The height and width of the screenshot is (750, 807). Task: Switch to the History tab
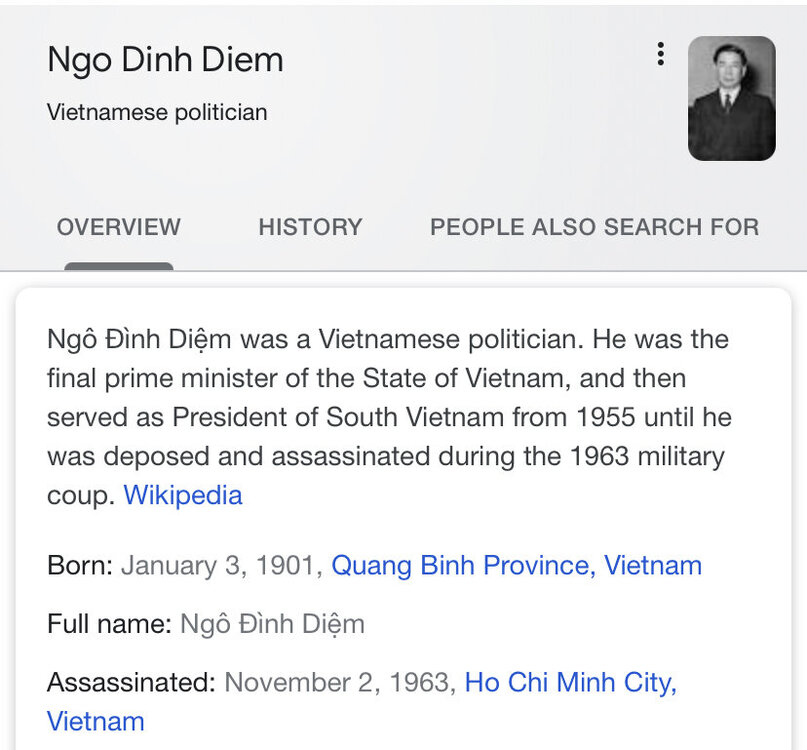[x=310, y=227]
